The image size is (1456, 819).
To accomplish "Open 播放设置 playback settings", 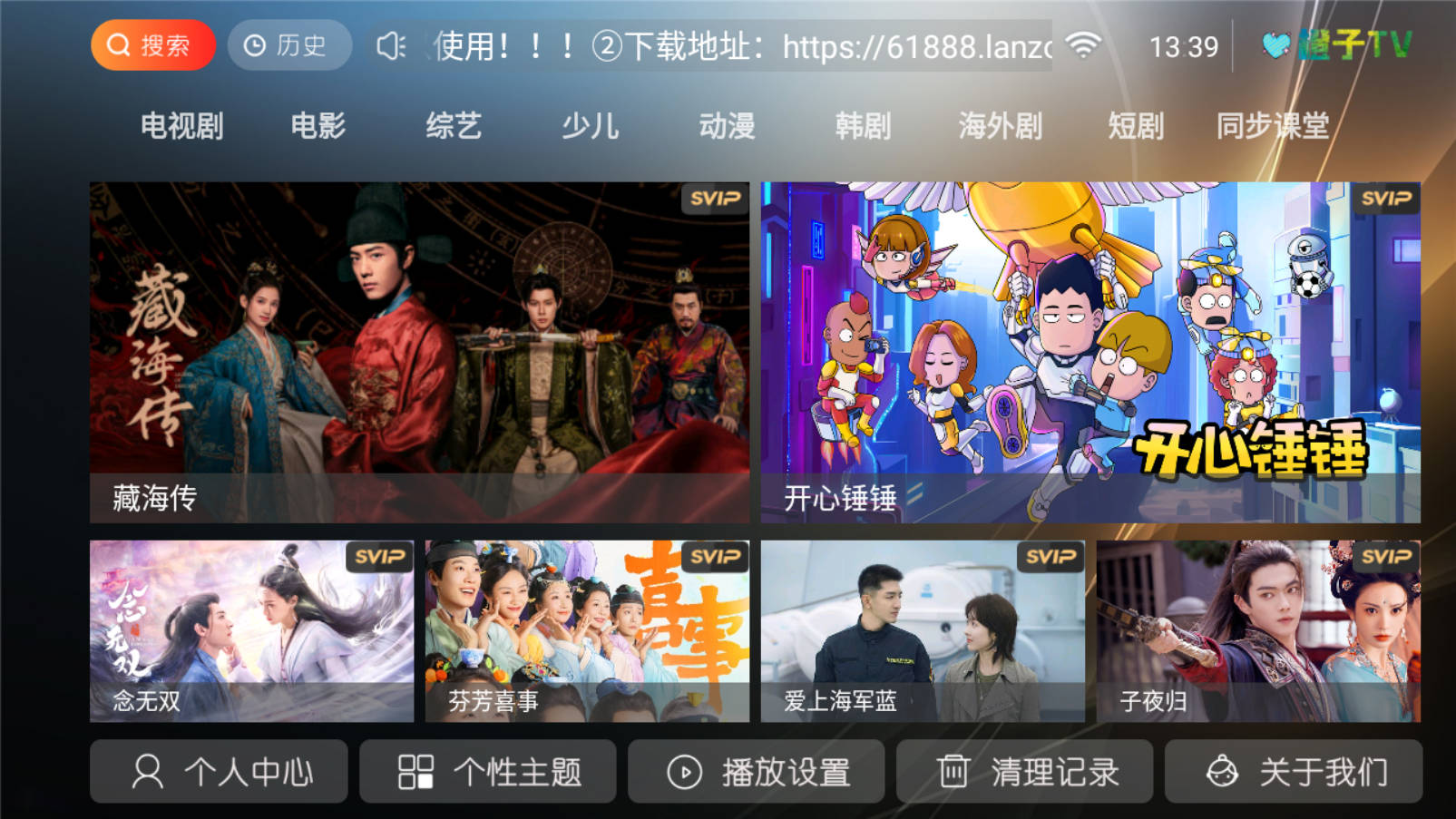I will pyautogui.click(x=756, y=772).
